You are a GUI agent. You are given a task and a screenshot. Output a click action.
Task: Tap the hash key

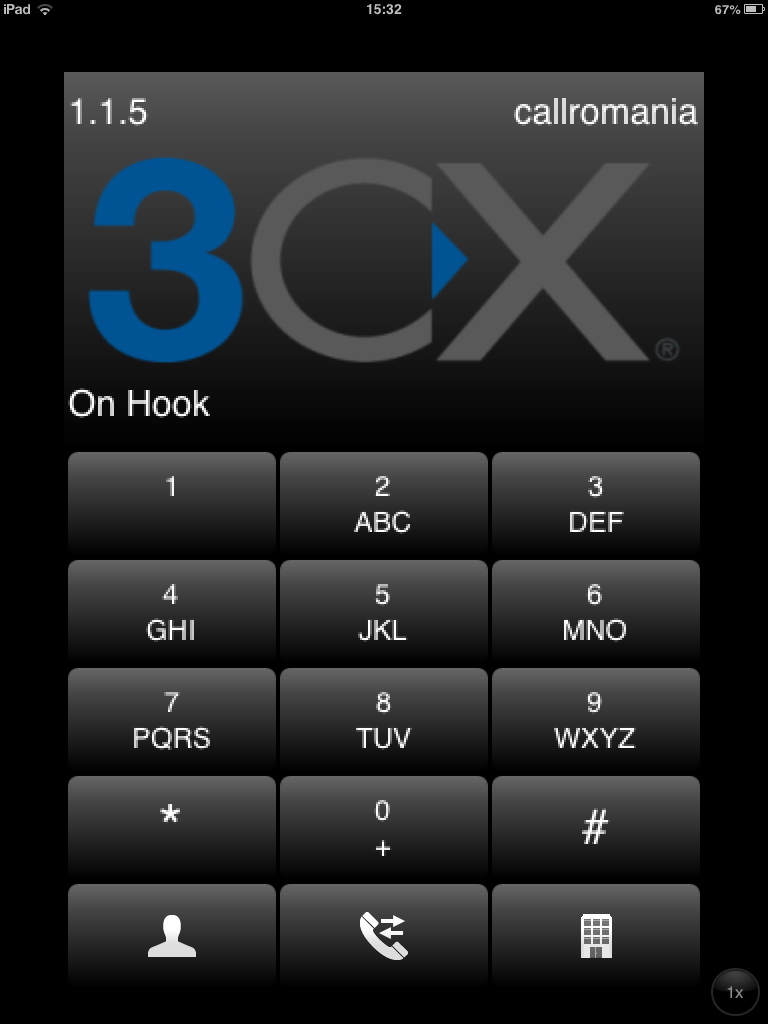point(595,826)
